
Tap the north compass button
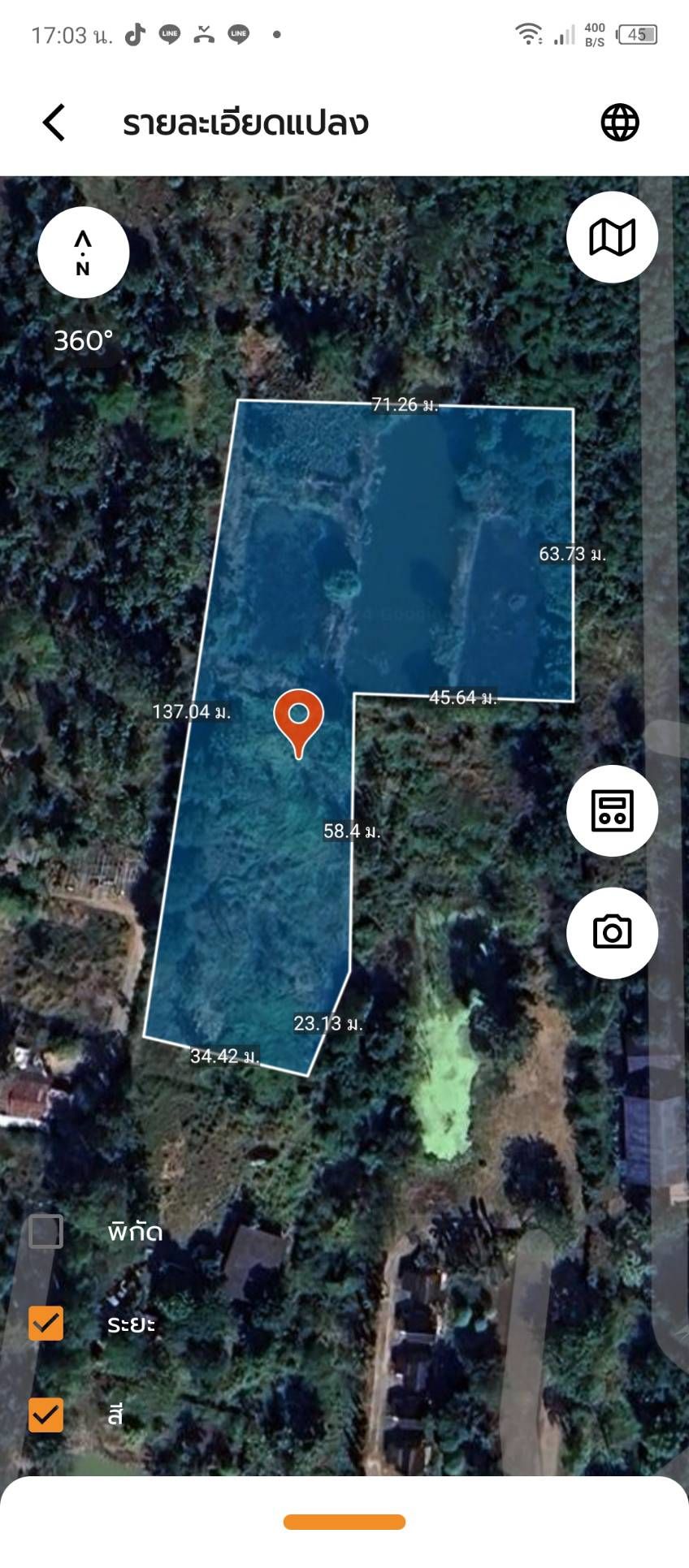coord(84,253)
